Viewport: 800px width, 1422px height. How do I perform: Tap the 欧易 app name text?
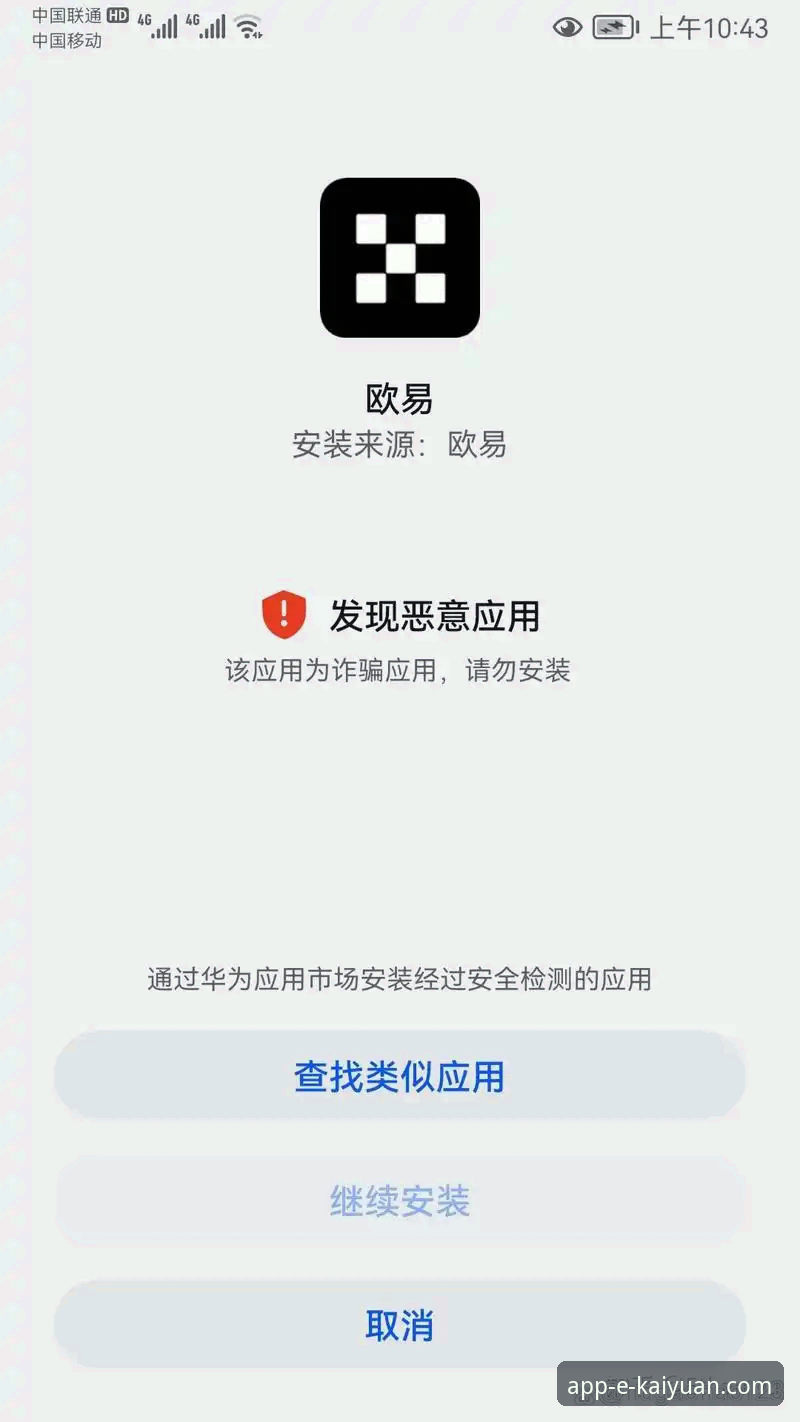[399, 398]
